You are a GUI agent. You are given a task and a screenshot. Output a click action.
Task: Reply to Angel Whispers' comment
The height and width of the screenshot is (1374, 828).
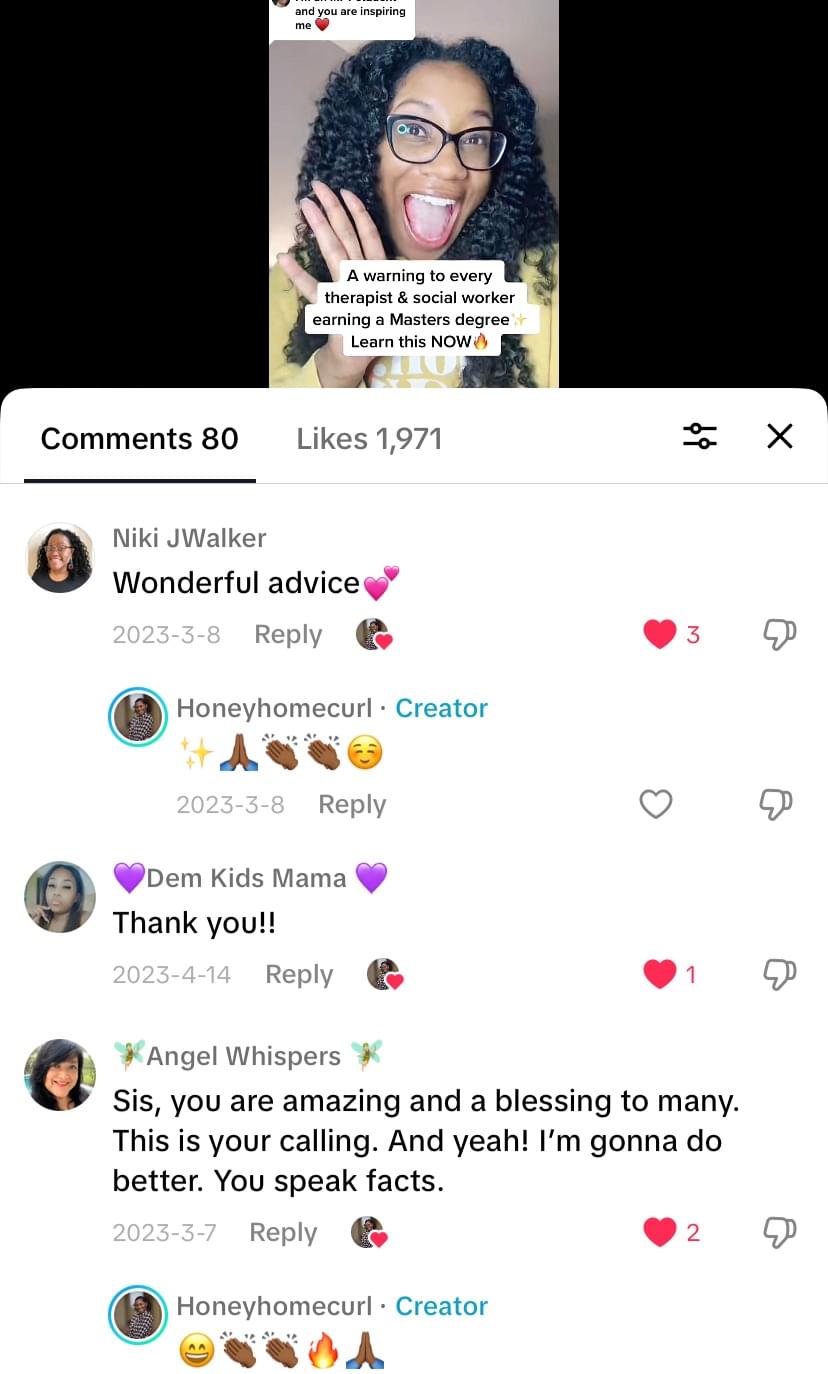coord(283,1232)
